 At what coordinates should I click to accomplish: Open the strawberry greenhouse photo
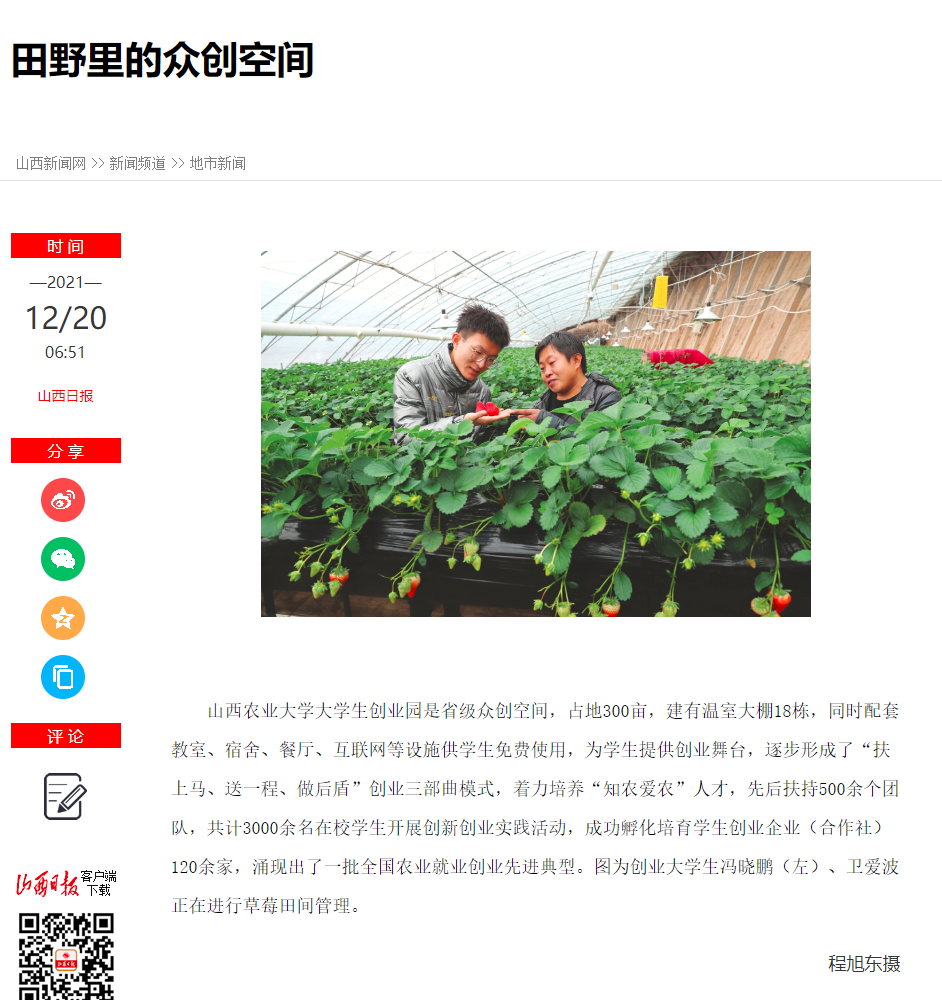pos(535,433)
